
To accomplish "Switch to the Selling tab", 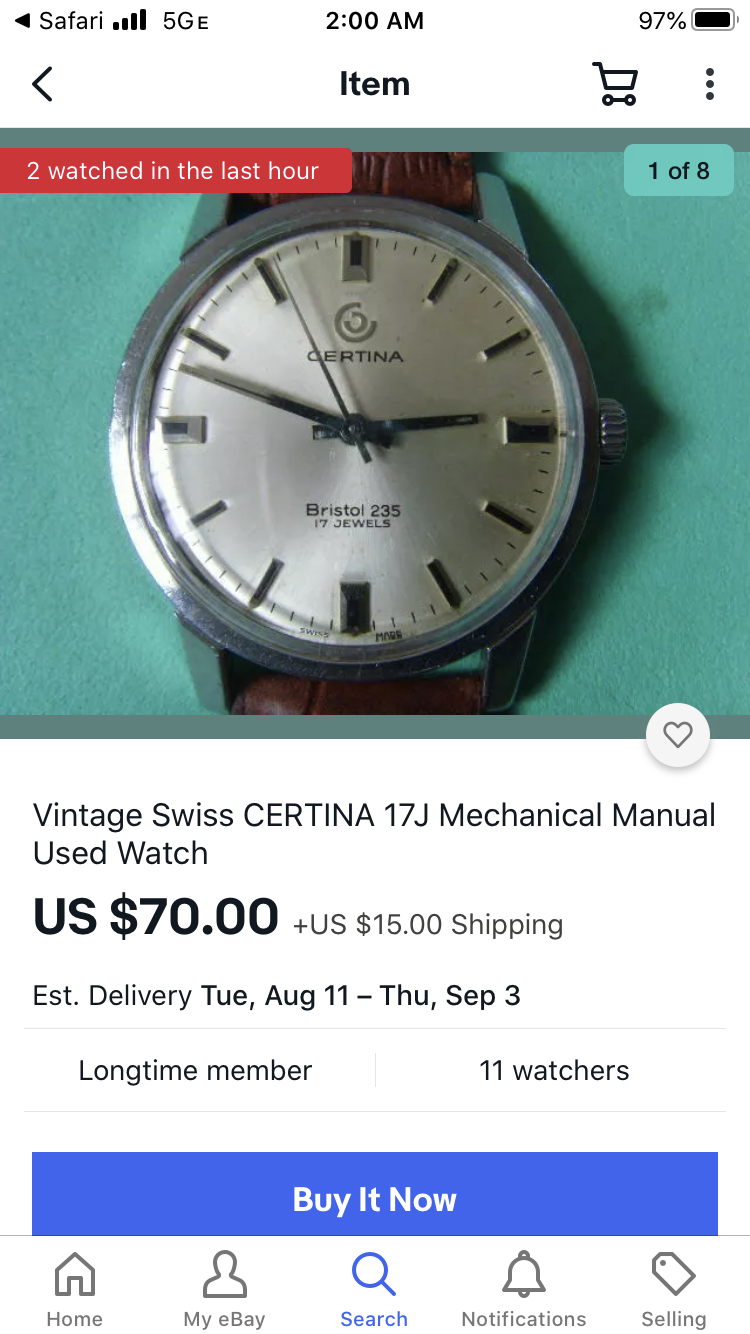I will (x=673, y=1290).
